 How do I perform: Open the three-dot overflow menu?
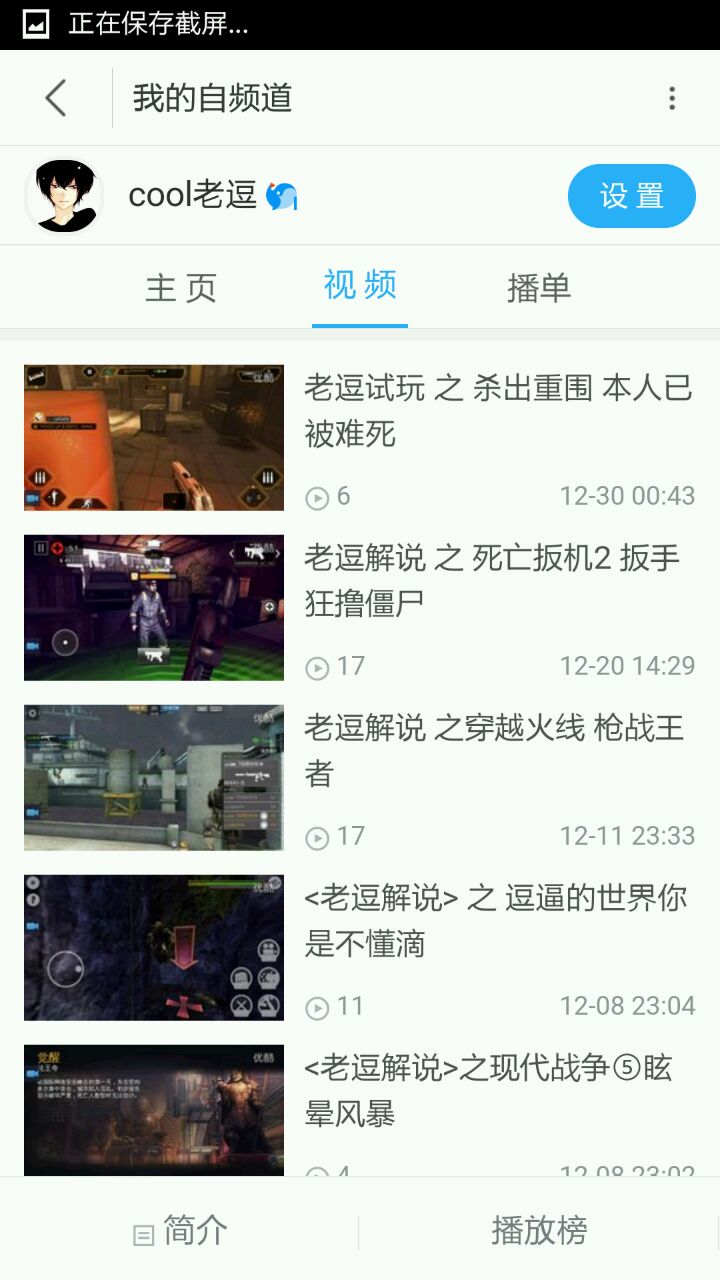[672, 98]
